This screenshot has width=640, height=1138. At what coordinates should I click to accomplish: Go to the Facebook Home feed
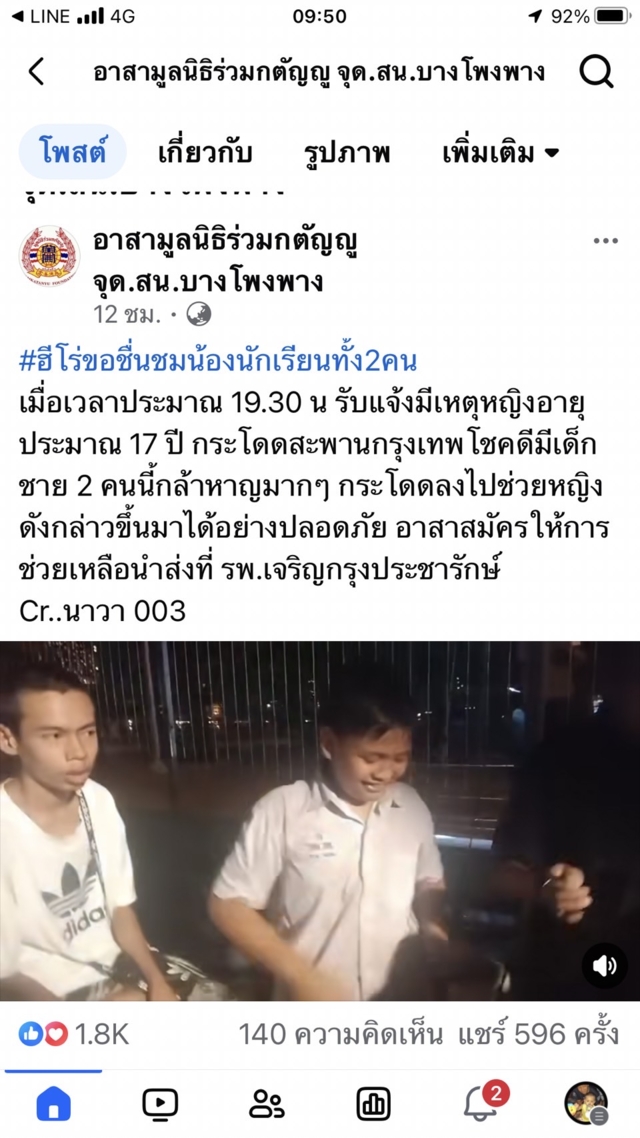click(x=53, y=1103)
